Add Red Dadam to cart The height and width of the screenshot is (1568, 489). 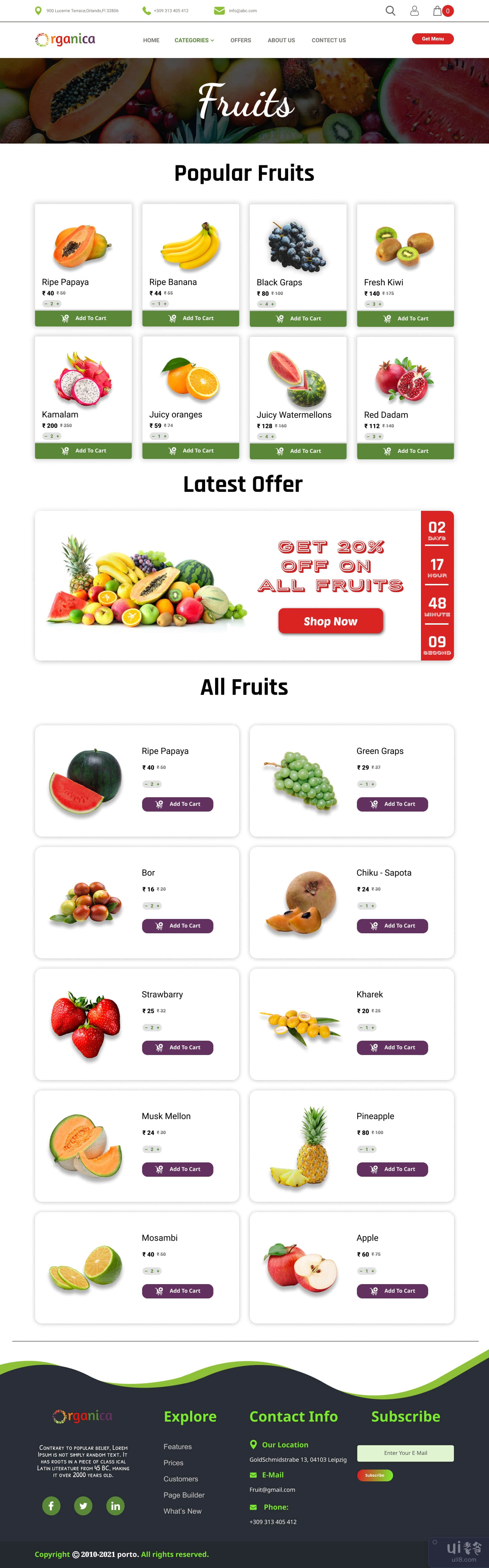[x=405, y=451]
